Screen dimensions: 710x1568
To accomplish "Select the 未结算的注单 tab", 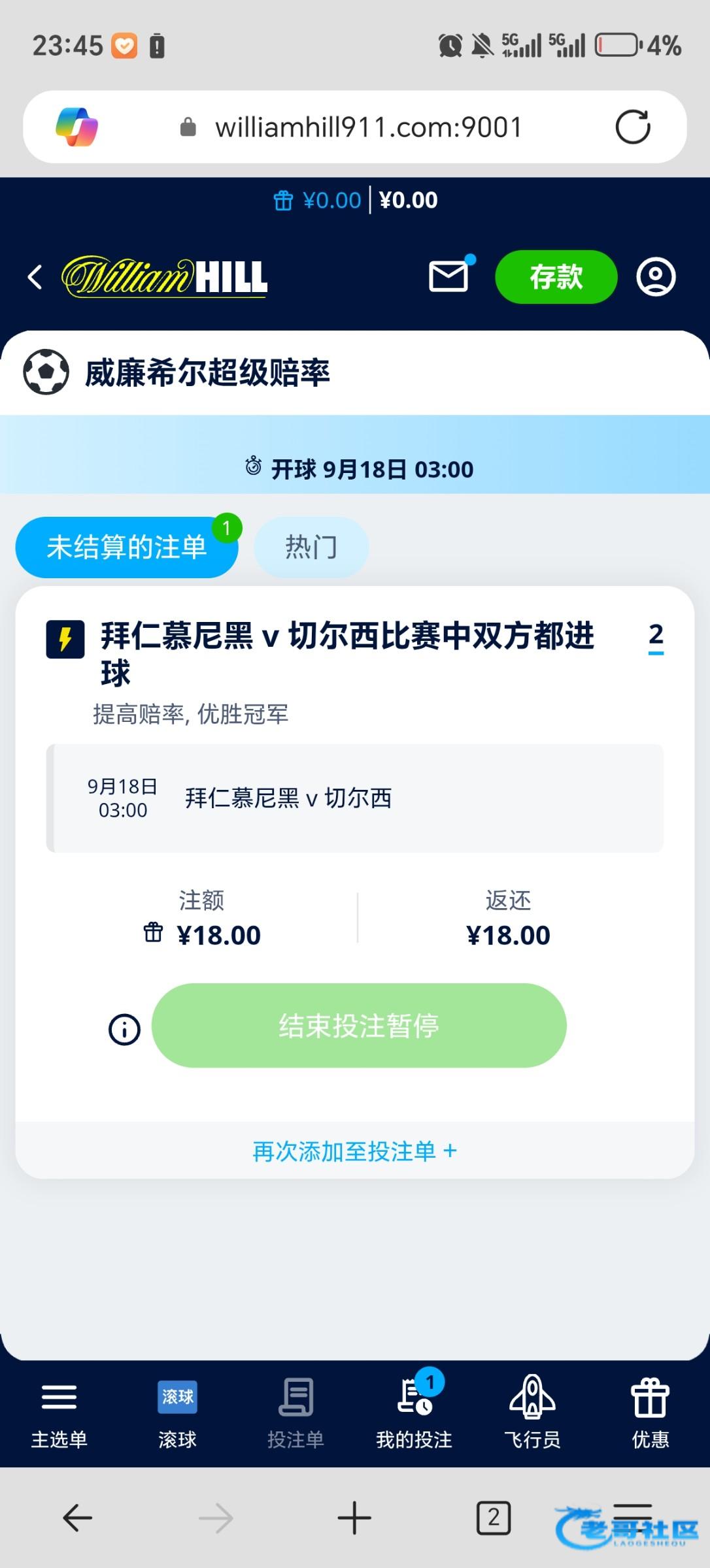I will (x=126, y=547).
